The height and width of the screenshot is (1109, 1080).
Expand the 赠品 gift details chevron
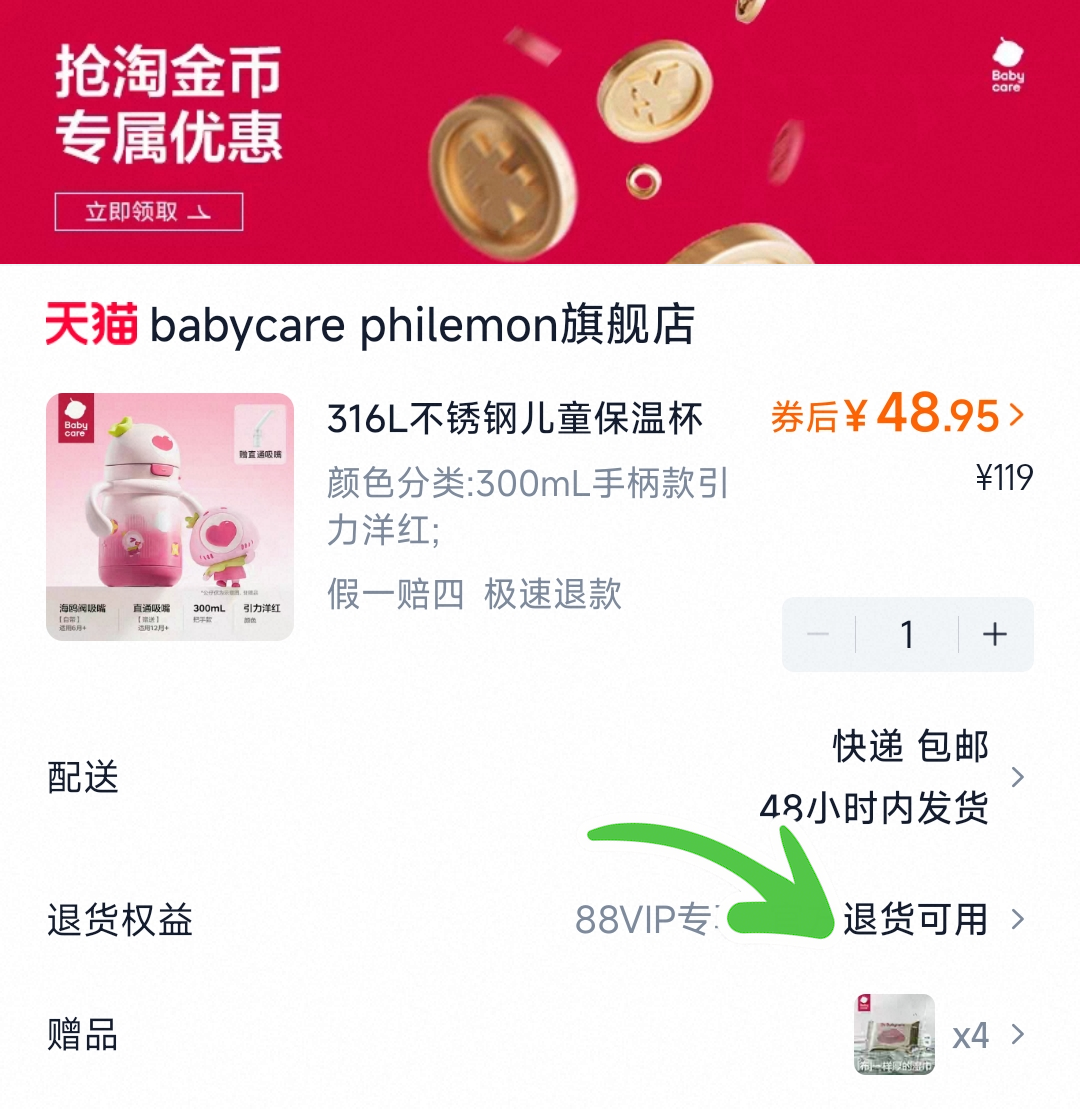coord(1018,1037)
